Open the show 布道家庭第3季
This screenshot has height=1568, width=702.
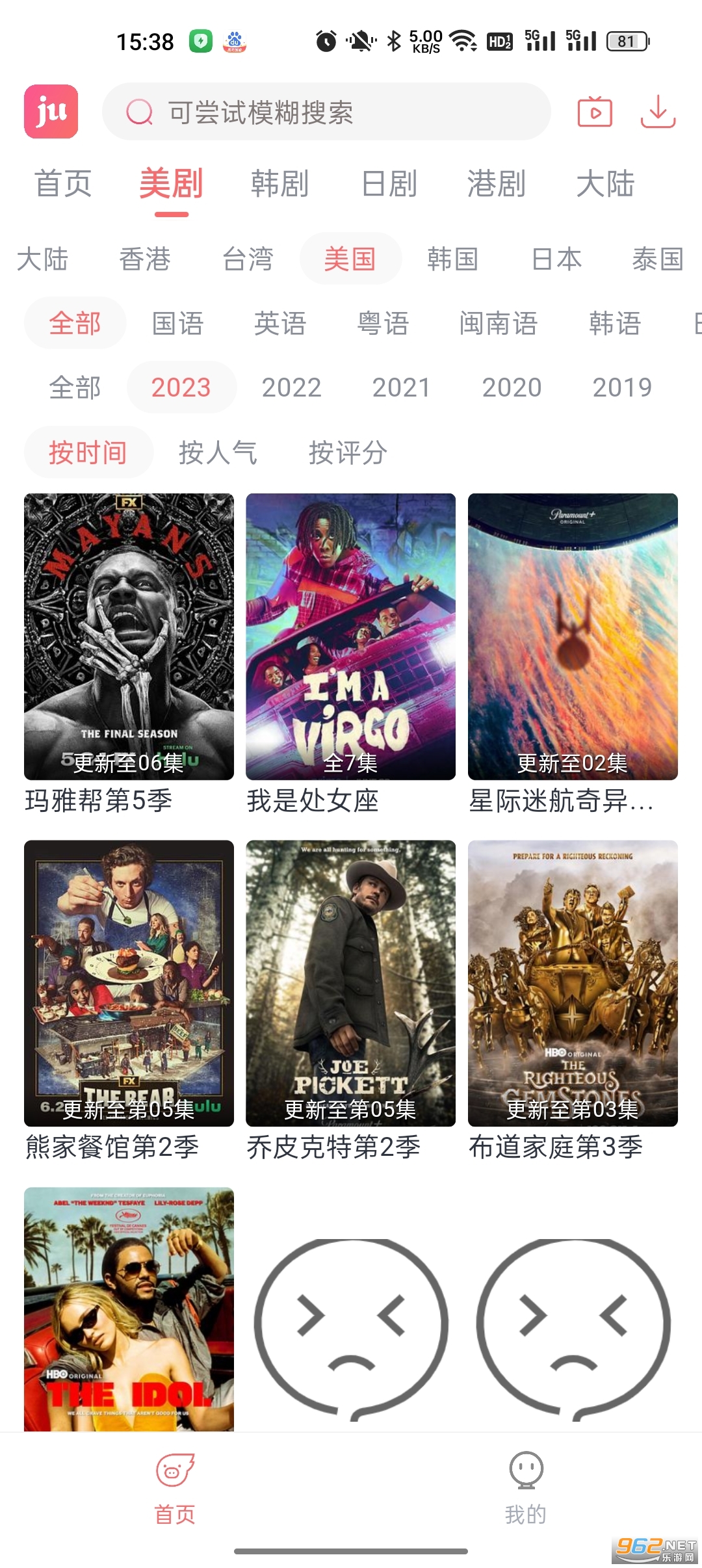(x=573, y=983)
